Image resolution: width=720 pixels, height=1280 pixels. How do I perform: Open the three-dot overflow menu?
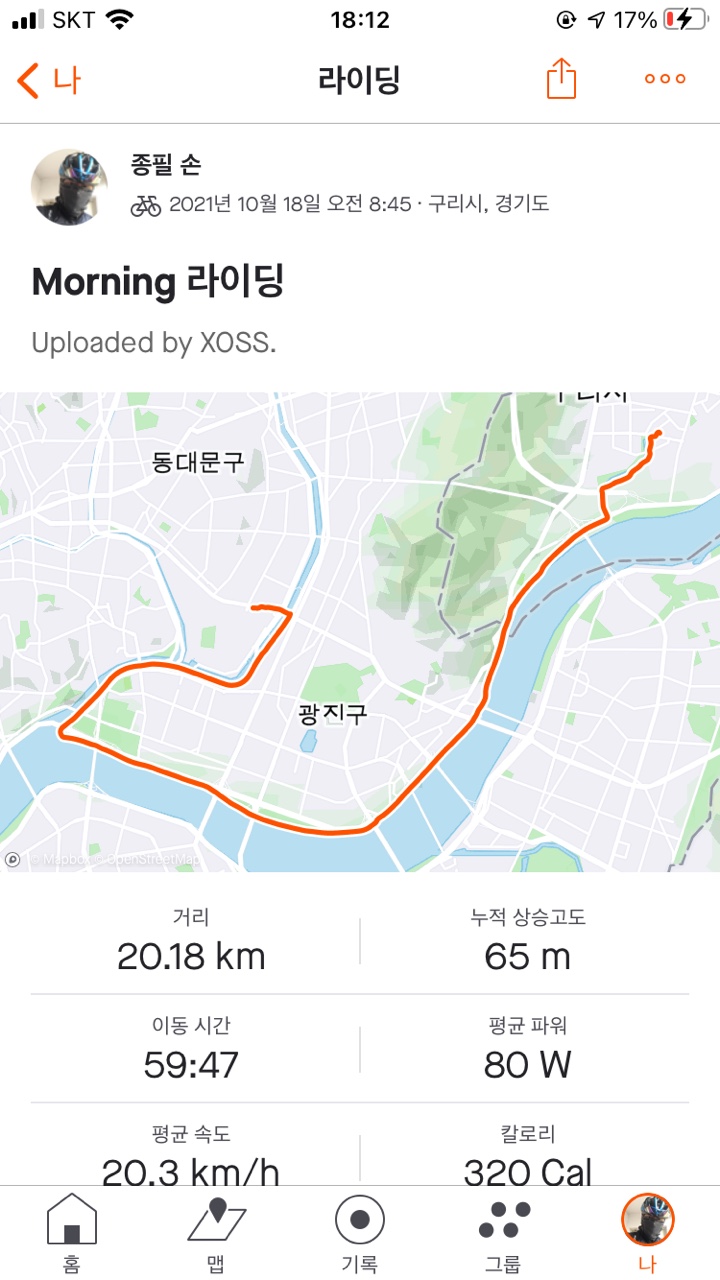(x=665, y=79)
